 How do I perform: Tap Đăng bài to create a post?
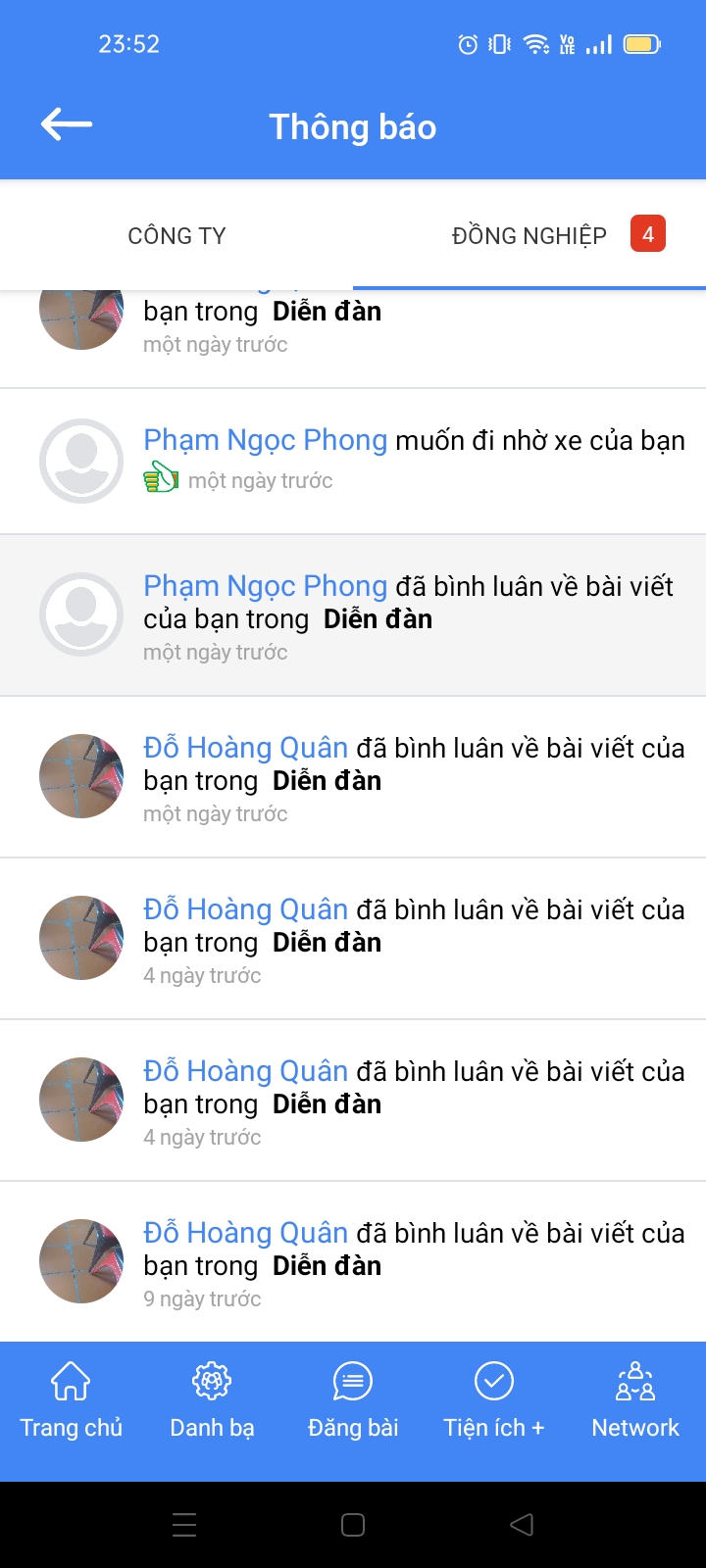pos(353,1401)
